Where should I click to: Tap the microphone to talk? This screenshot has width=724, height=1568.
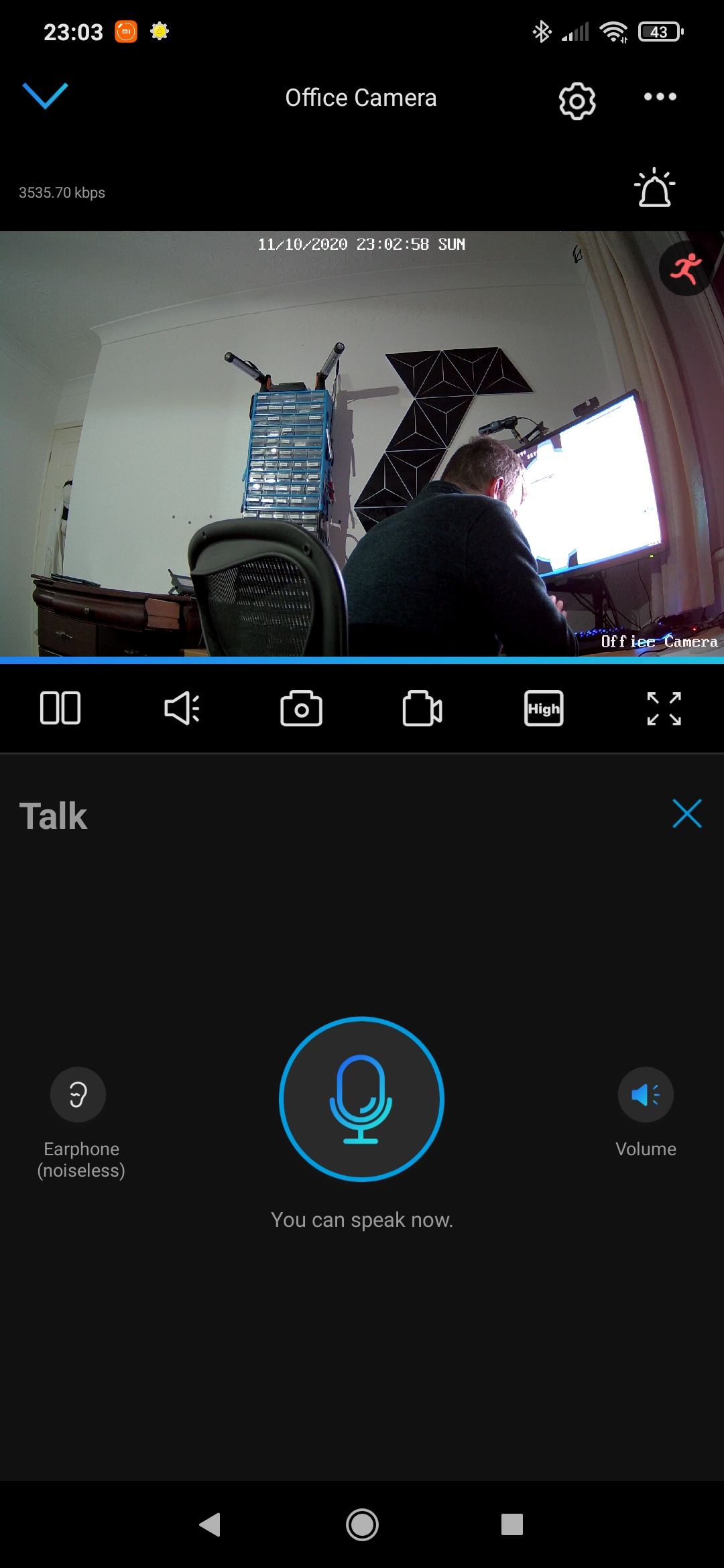(x=362, y=1099)
